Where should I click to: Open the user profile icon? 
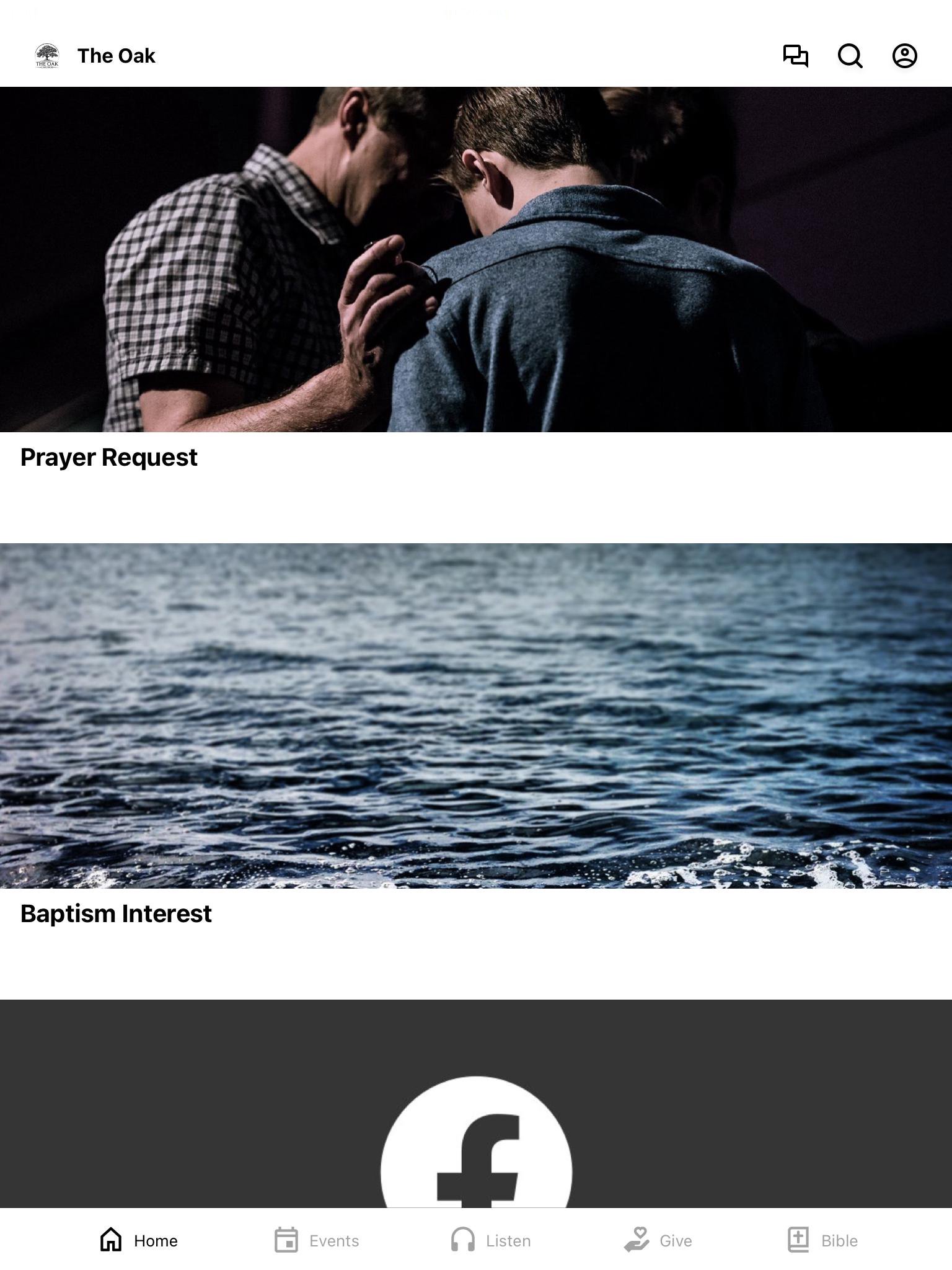pos(904,56)
